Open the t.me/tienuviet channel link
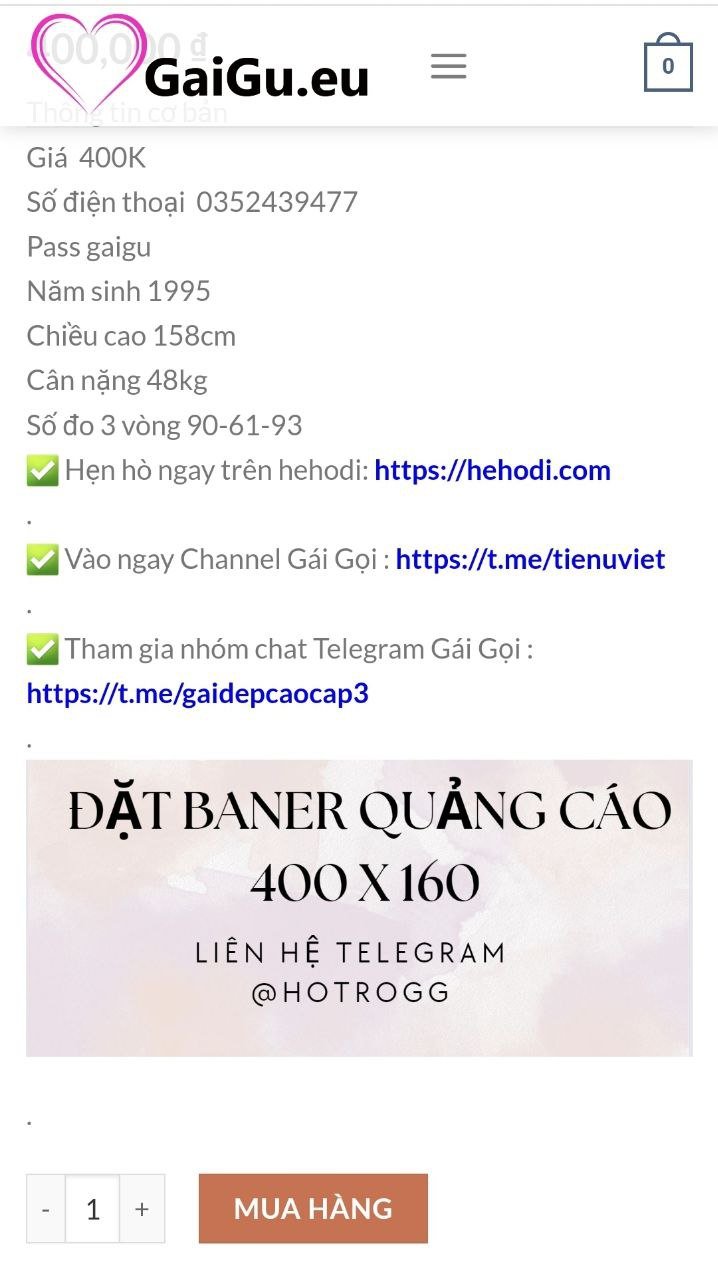The image size is (718, 1280). coord(530,559)
